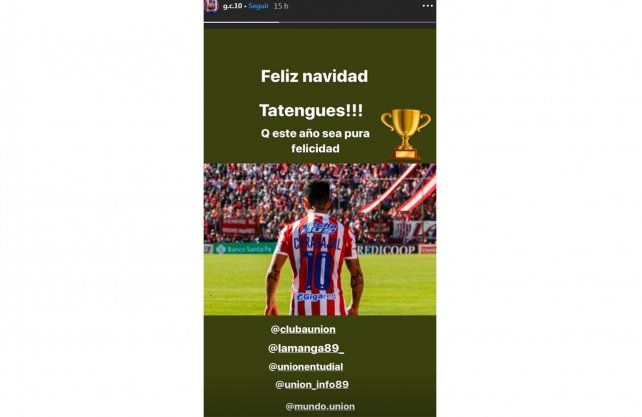The height and width of the screenshot is (417, 642).
Task: Open the @mundo.union mention
Action: coord(321,406)
